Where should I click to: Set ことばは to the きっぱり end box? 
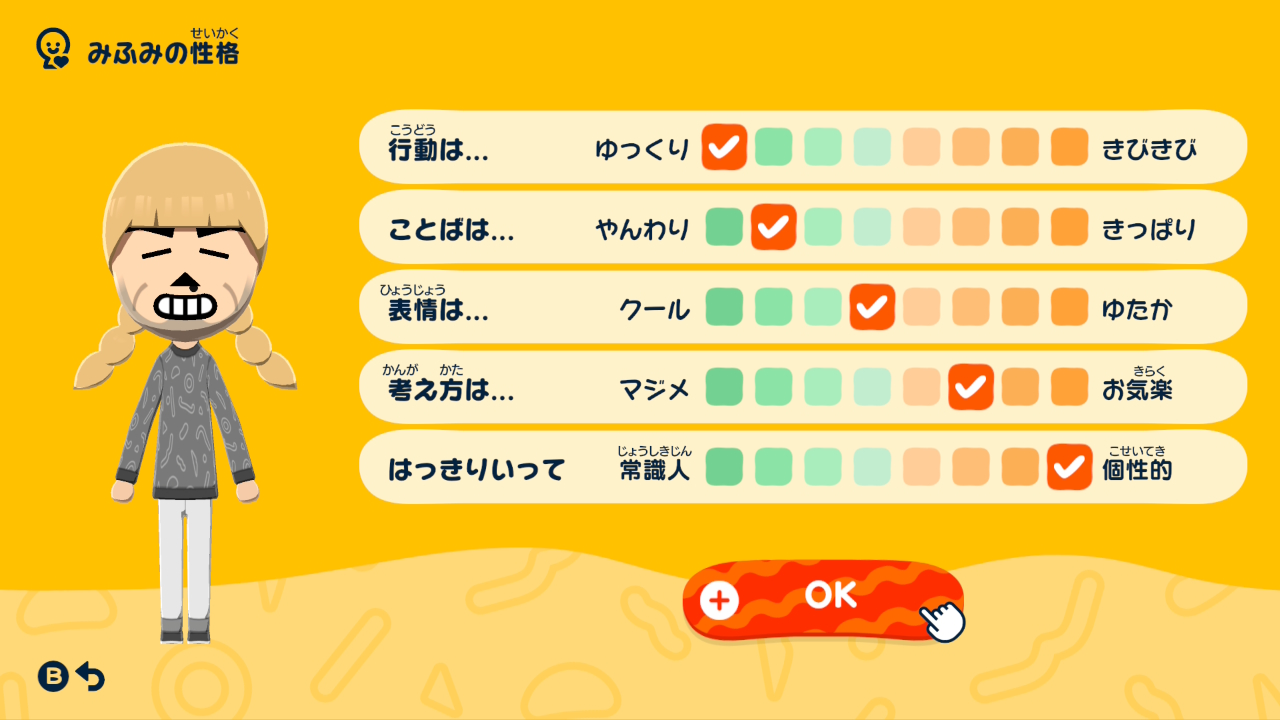click(1069, 228)
